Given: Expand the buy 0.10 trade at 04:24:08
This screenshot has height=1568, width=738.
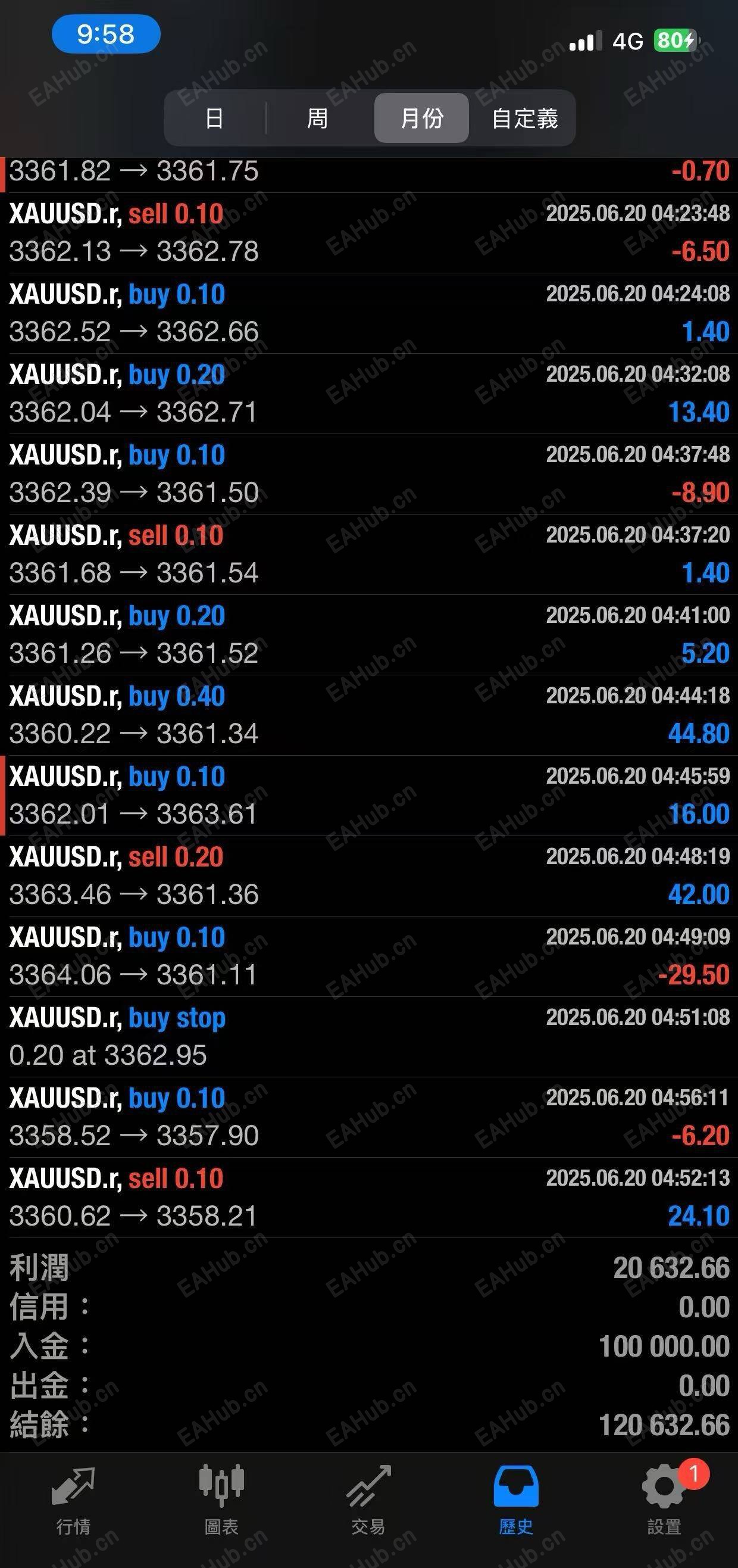Looking at the screenshot, I should point(368,313).
